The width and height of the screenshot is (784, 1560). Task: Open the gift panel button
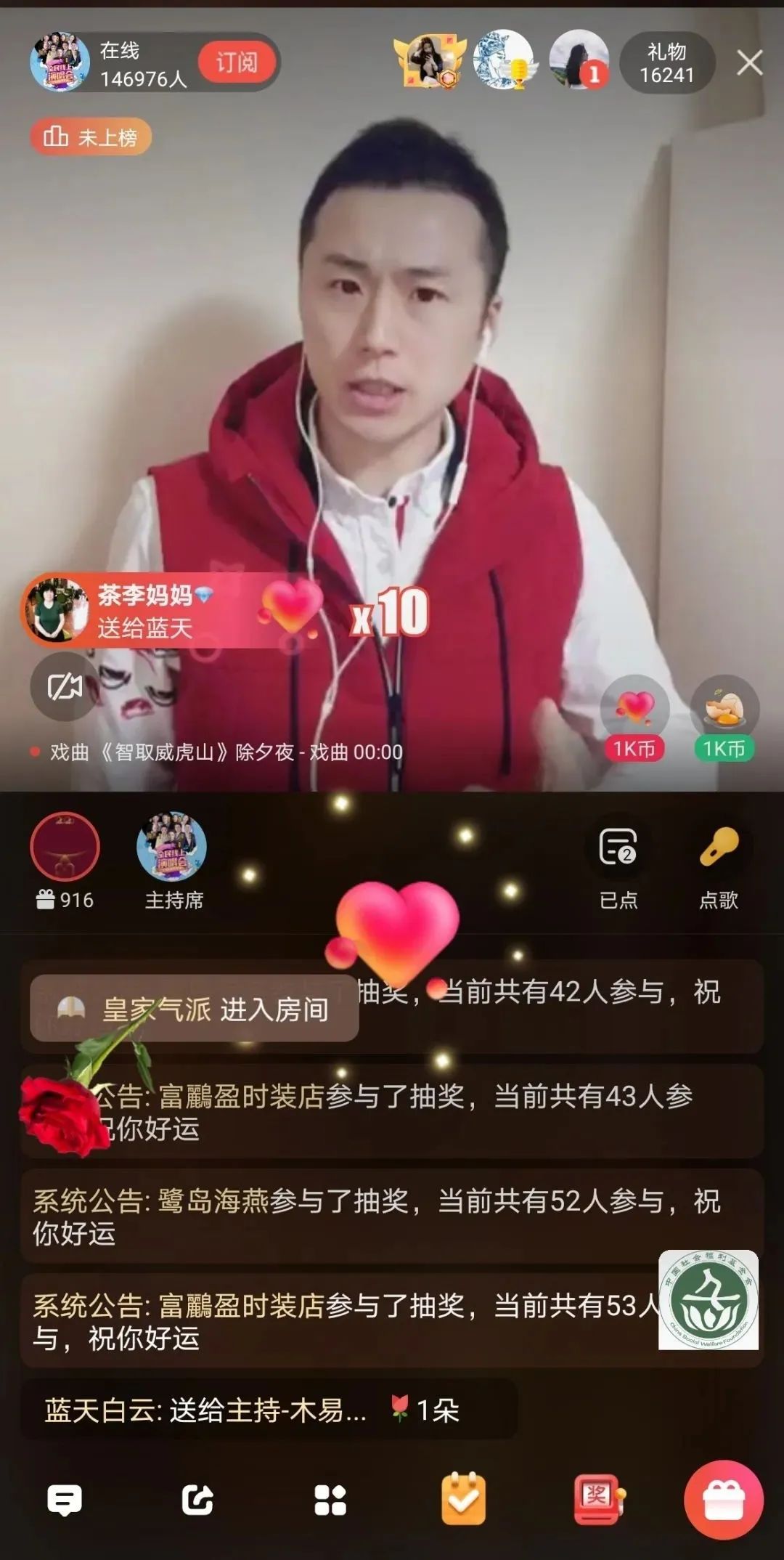(723, 1500)
